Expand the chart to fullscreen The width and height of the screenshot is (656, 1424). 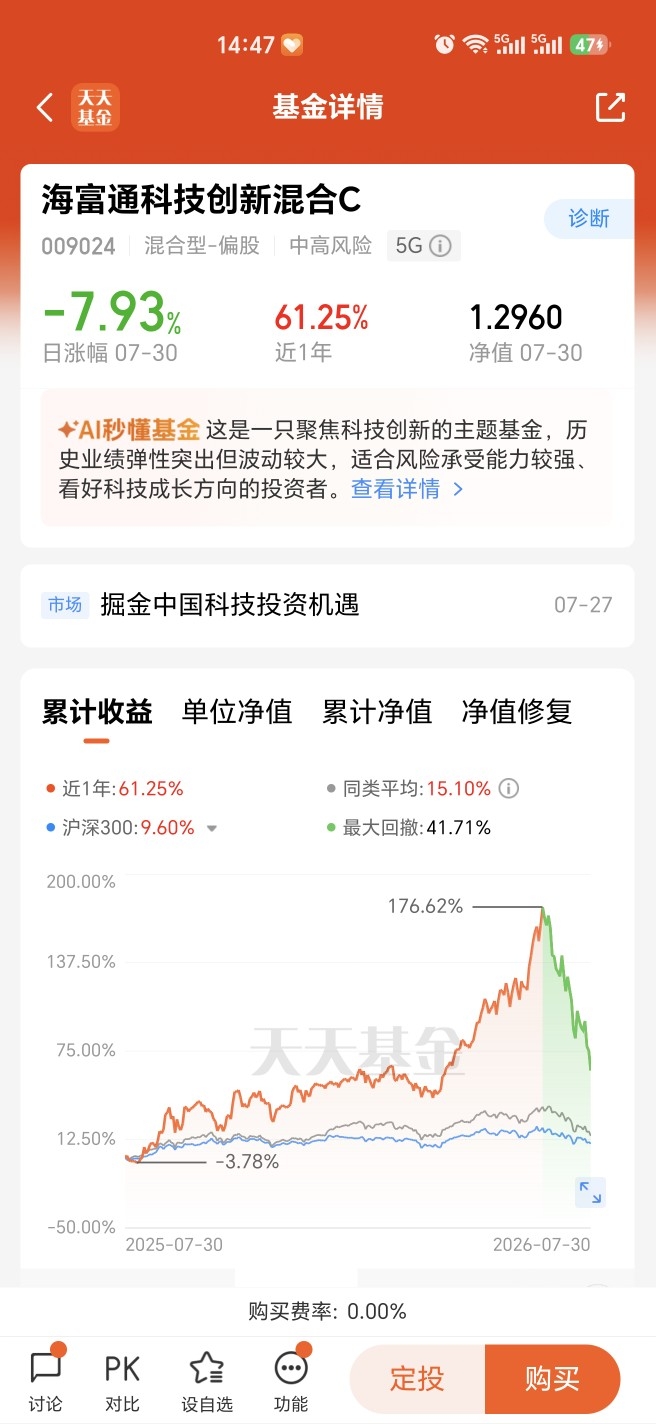591,1192
